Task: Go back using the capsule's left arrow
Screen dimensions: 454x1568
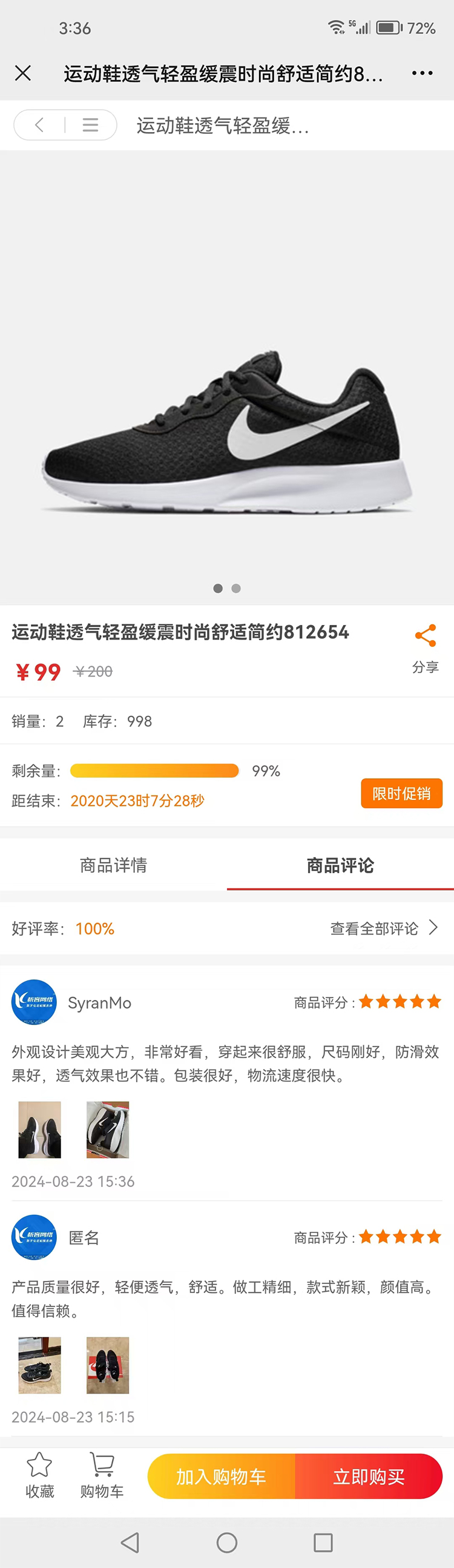Action: (39, 125)
